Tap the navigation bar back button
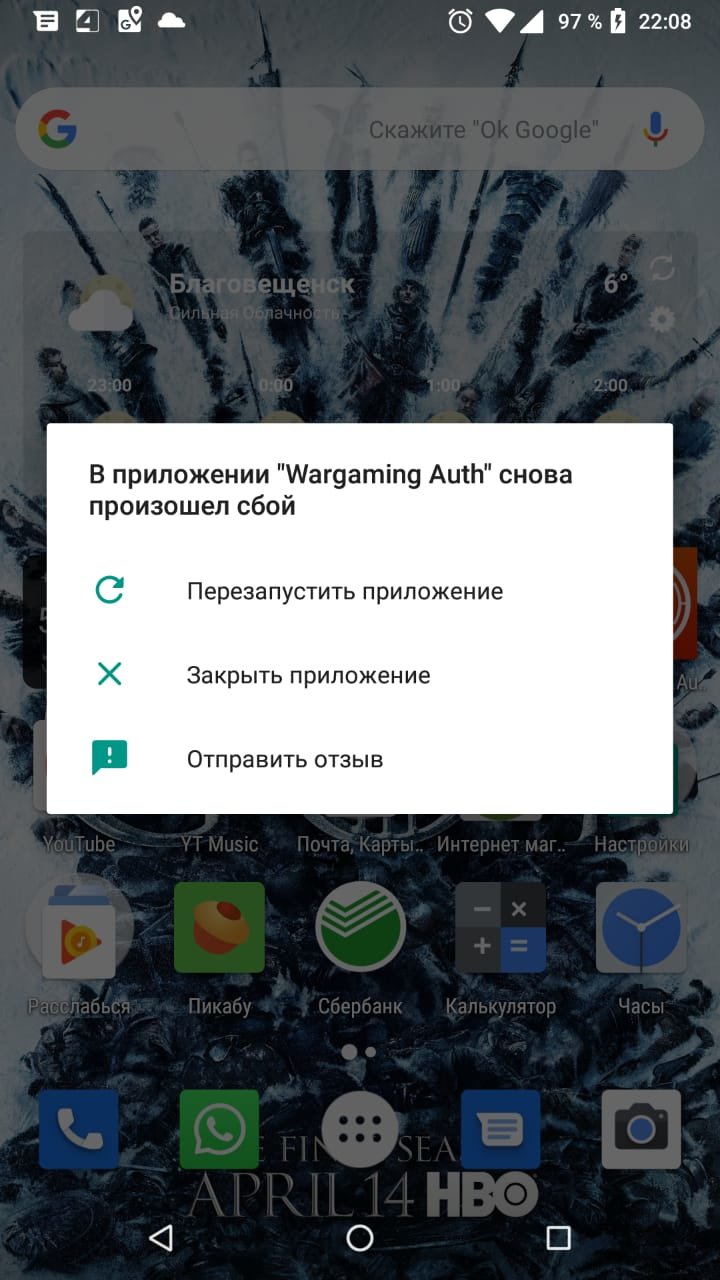Image resolution: width=720 pixels, height=1280 pixels. (x=161, y=1238)
